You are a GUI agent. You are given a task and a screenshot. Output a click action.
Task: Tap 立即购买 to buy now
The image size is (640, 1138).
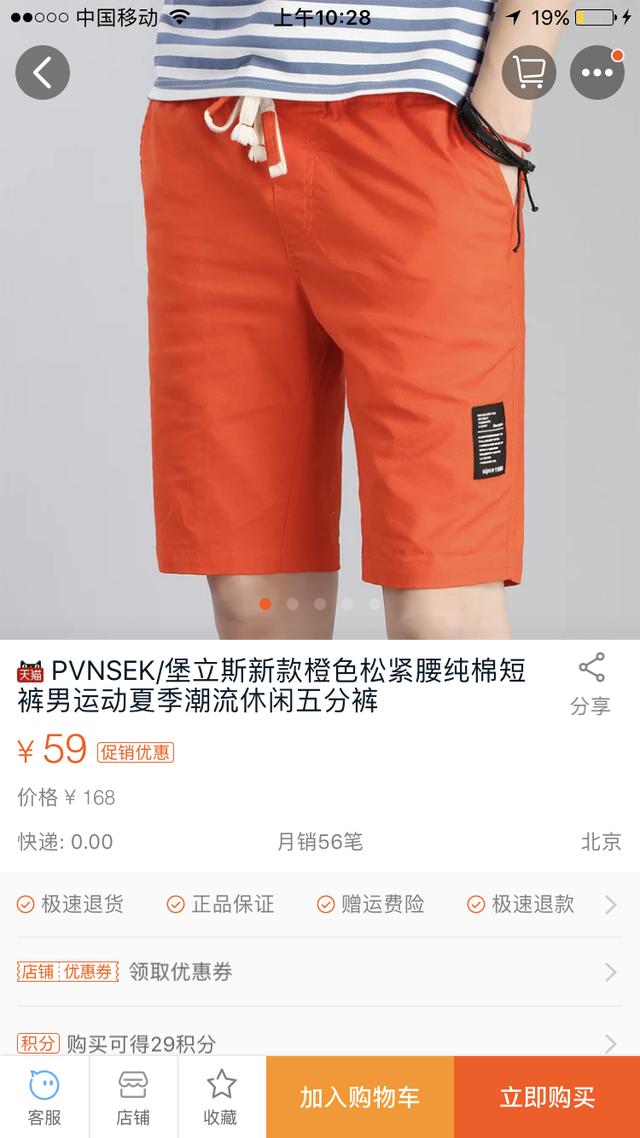(547, 1098)
